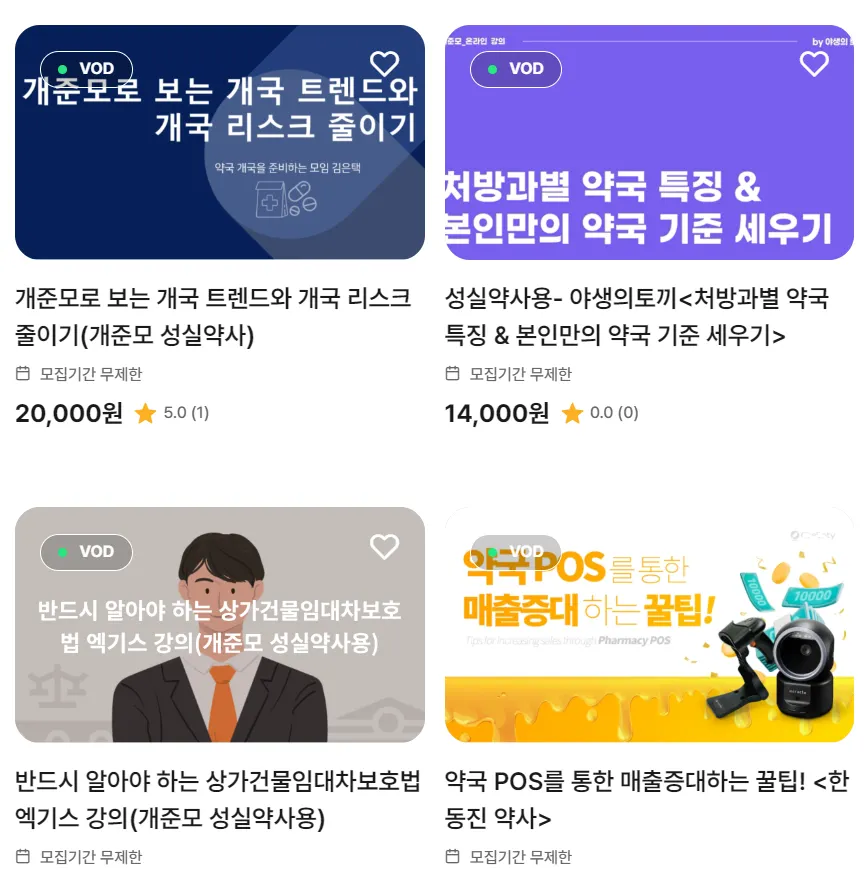The height and width of the screenshot is (870, 866).
Task: Open the 개국 트렌드와 개국 리스크 줄이기 course
Action: point(213,313)
